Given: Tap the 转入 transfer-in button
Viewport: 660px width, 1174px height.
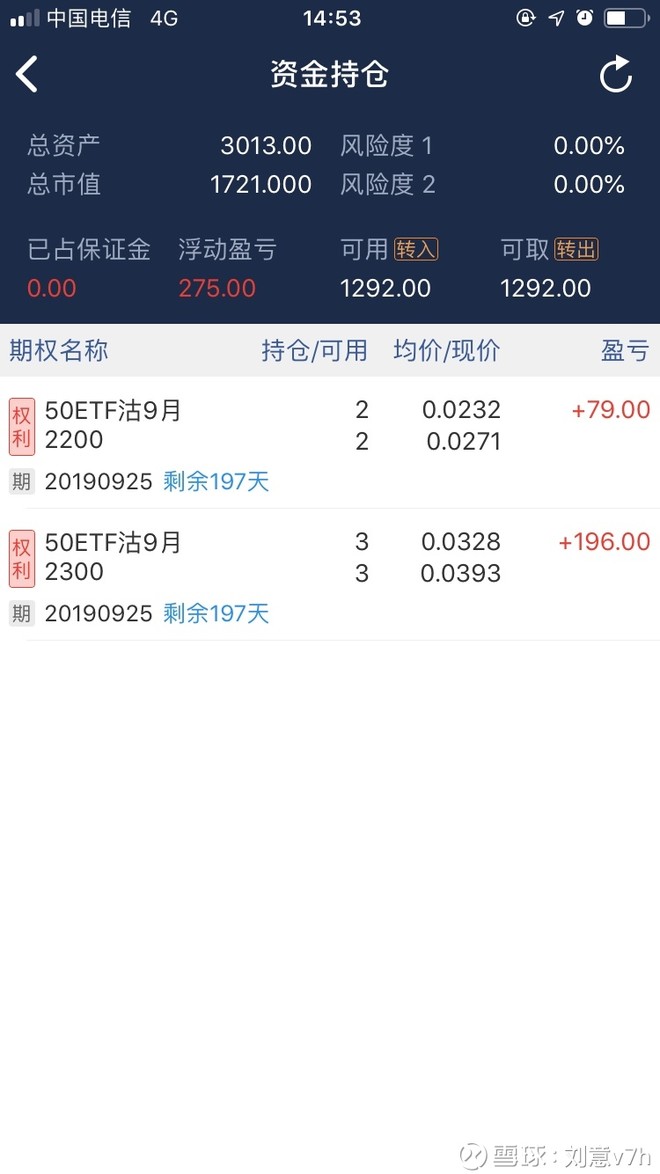Looking at the screenshot, I should (x=416, y=249).
